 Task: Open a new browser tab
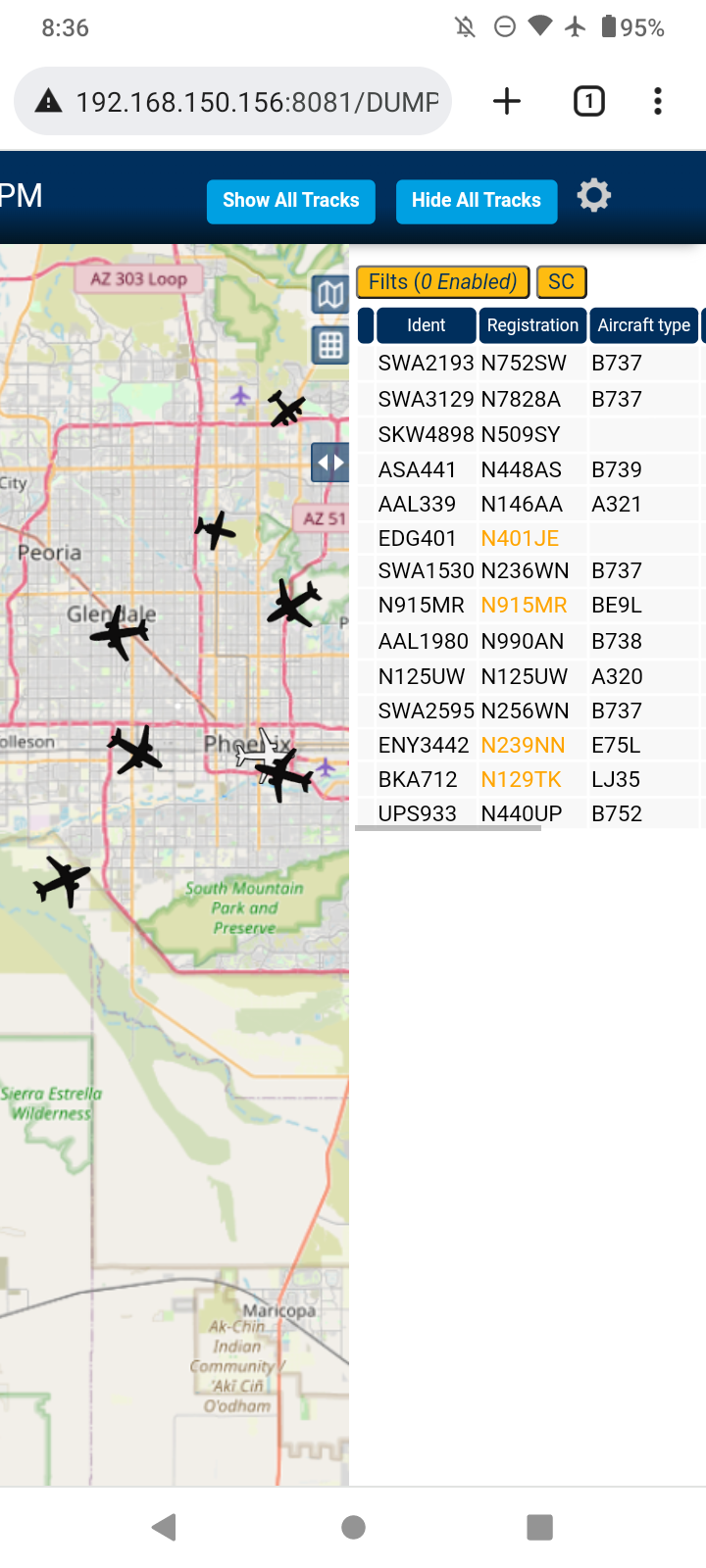pos(507,101)
